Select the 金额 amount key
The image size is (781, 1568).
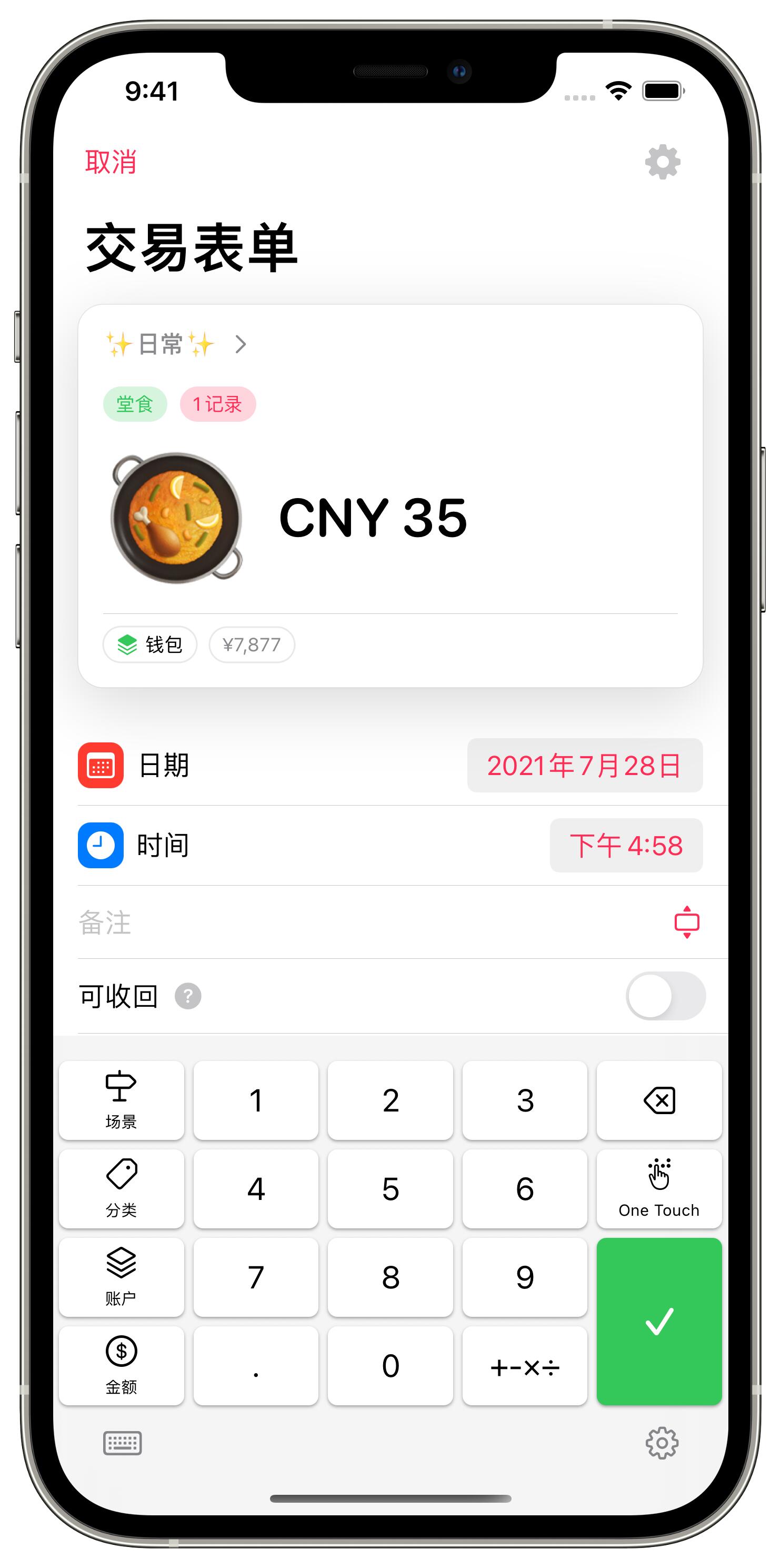[x=122, y=1365]
